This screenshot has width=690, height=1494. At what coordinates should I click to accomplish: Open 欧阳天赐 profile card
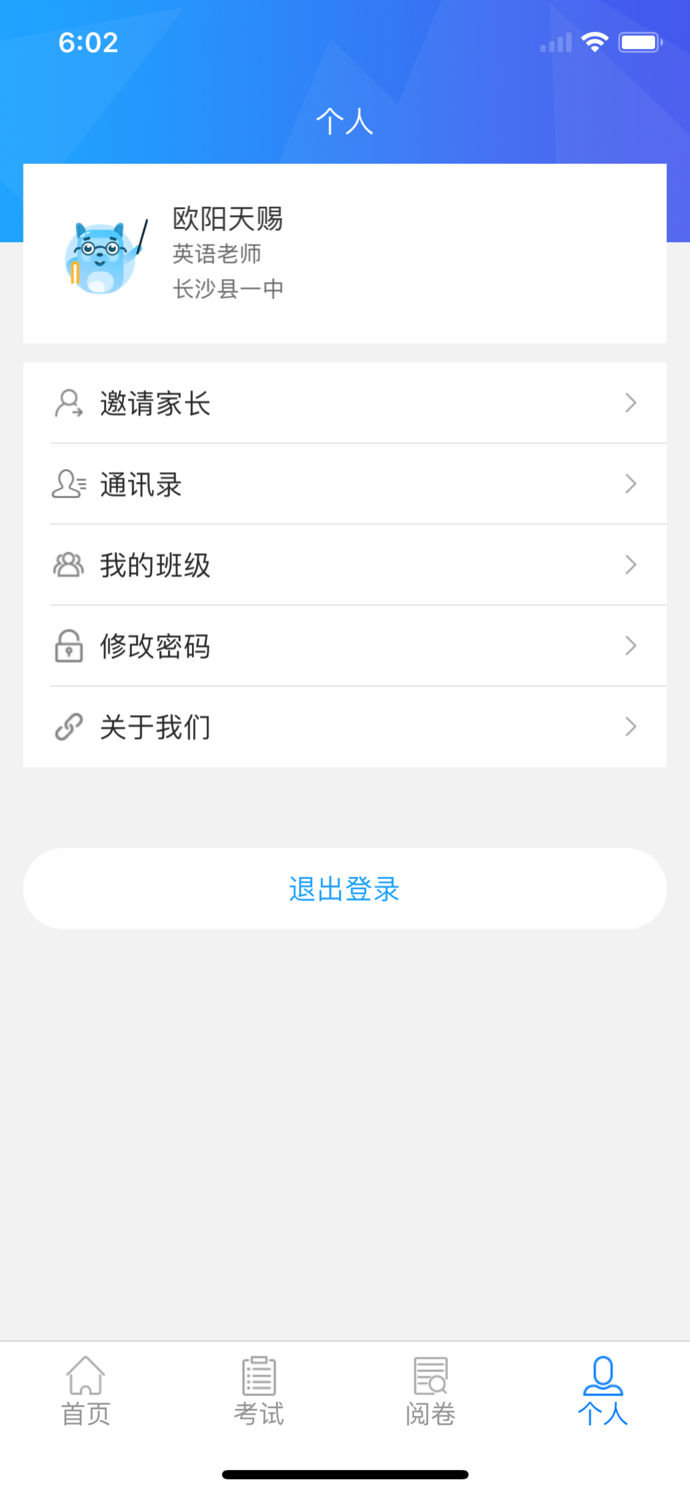point(344,254)
